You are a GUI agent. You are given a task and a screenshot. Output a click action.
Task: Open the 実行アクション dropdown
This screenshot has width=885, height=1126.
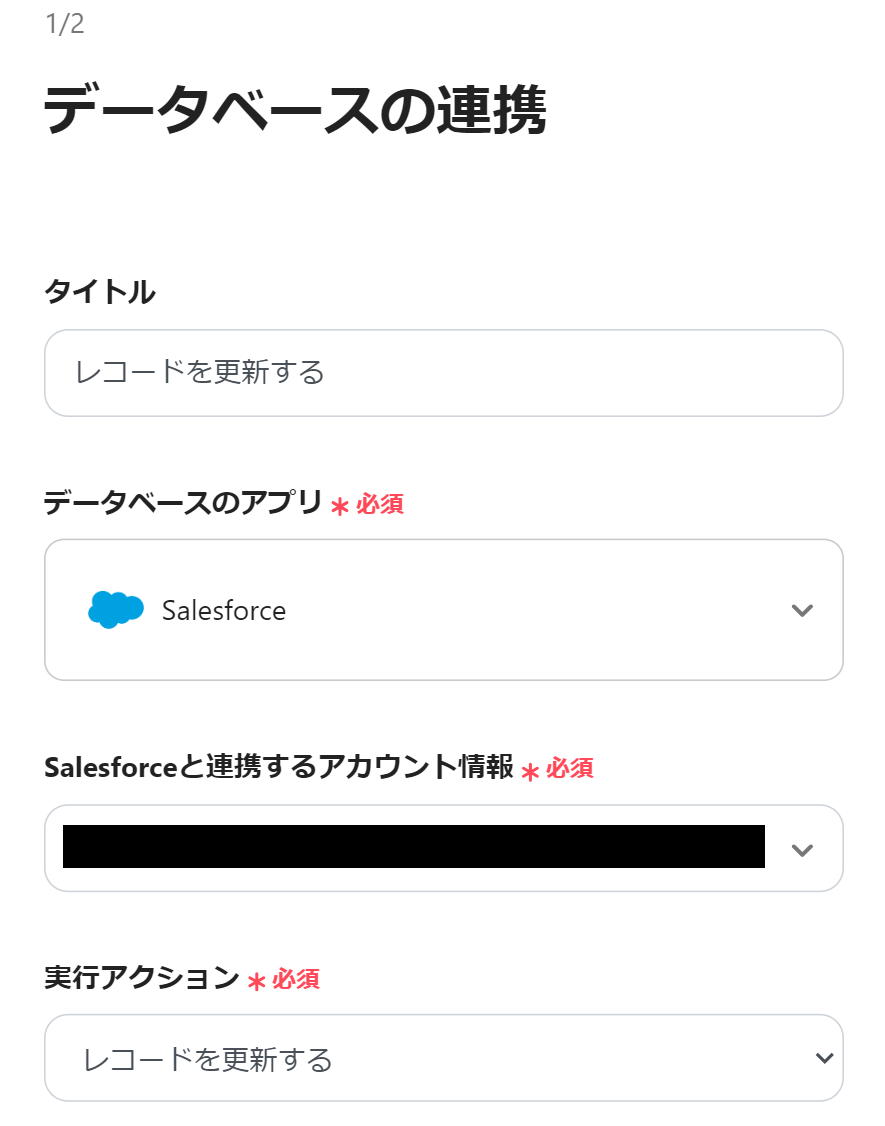click(443, 1058)
